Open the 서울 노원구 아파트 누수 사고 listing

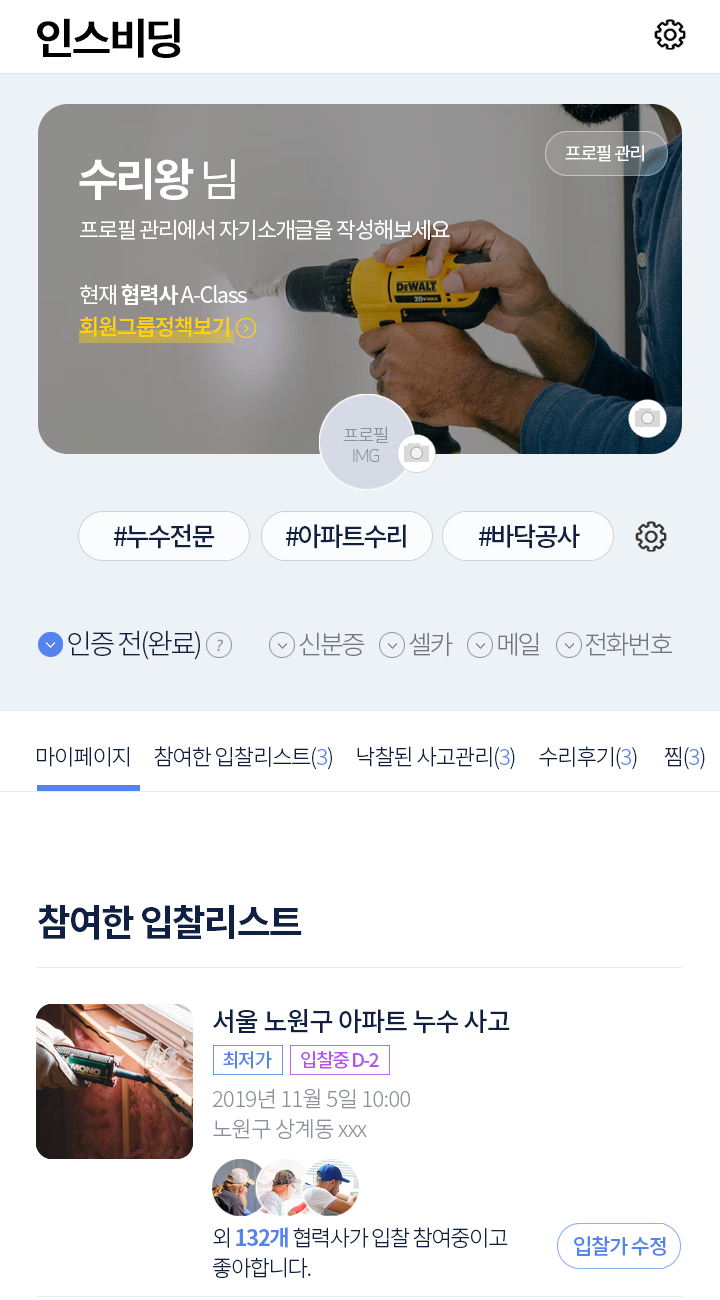tap(361, 1021)
